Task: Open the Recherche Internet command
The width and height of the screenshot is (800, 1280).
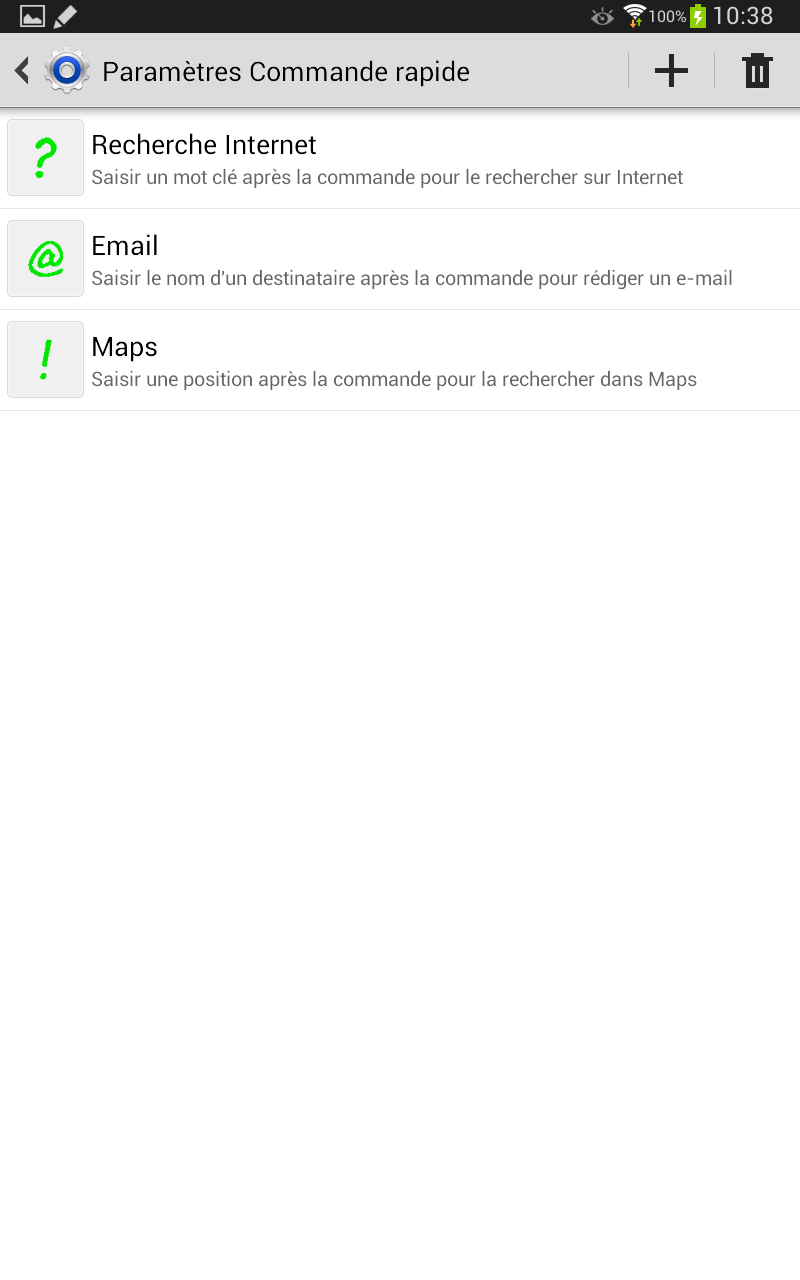Action: (400, 159)
